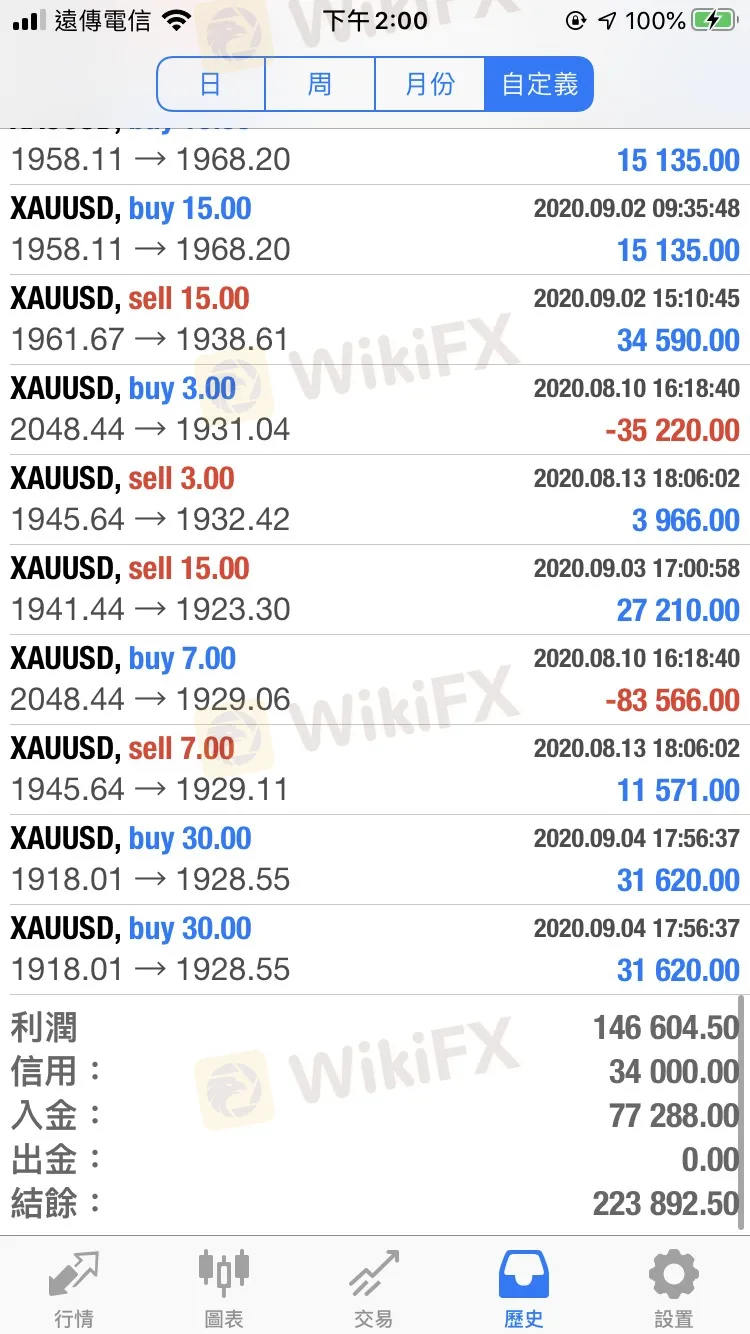The image size is (750, 1334).
Task: Tap the 自定義 custom period segment
Action: click(539, 84)
